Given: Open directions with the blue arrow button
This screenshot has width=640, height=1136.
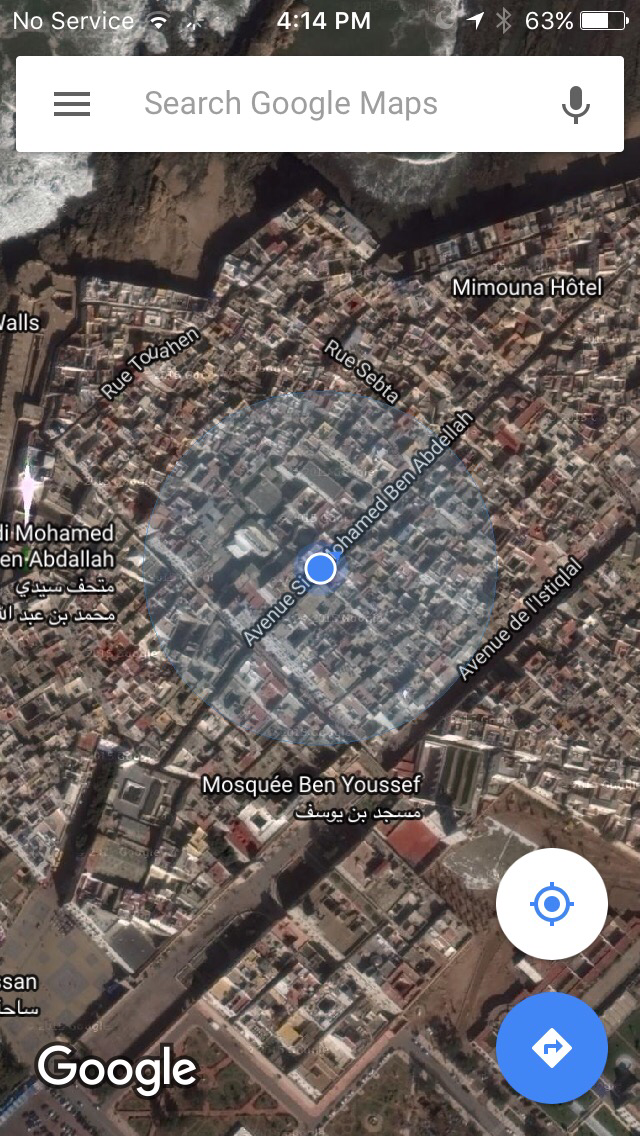Looking at the screenshot, I should pos(551,1048).
